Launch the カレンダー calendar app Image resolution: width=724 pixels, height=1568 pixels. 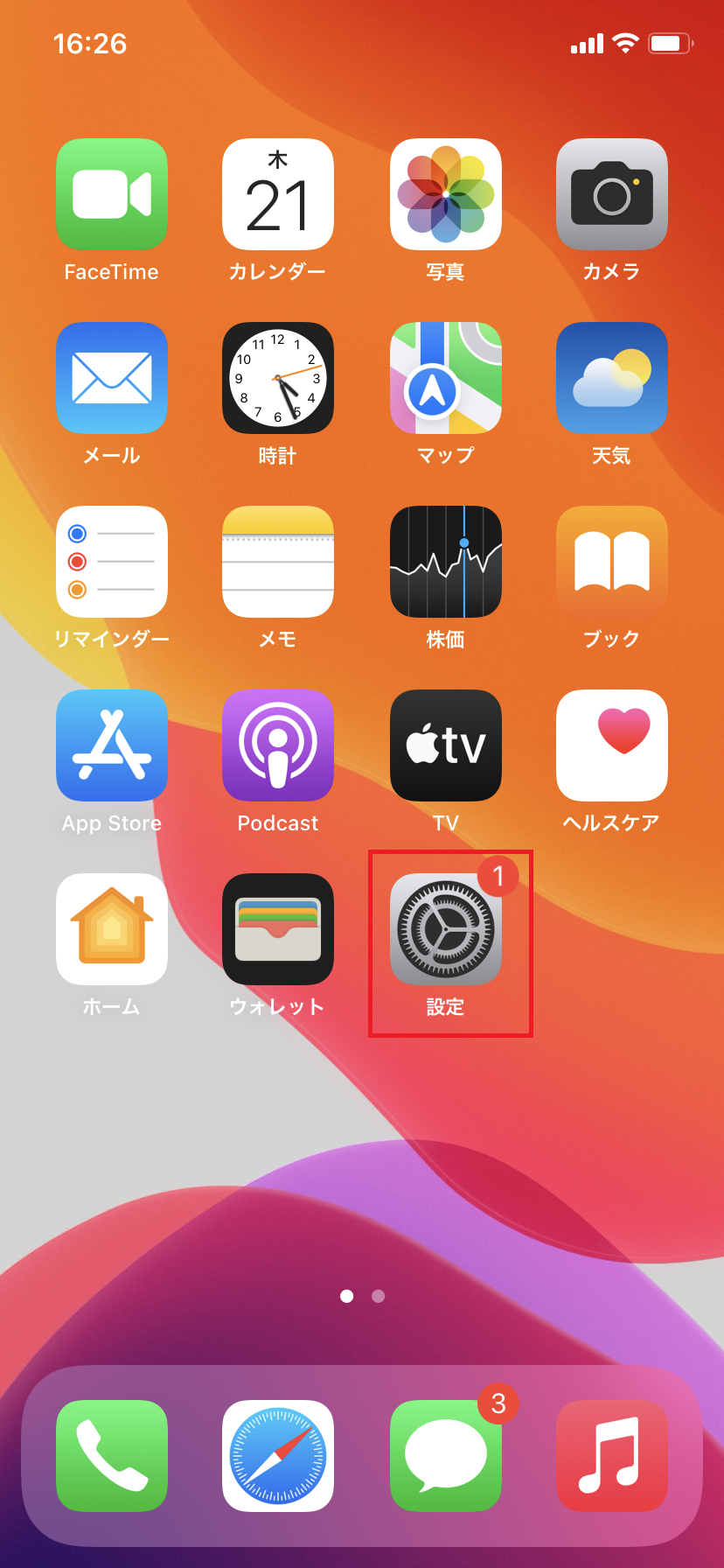[278, 194]
